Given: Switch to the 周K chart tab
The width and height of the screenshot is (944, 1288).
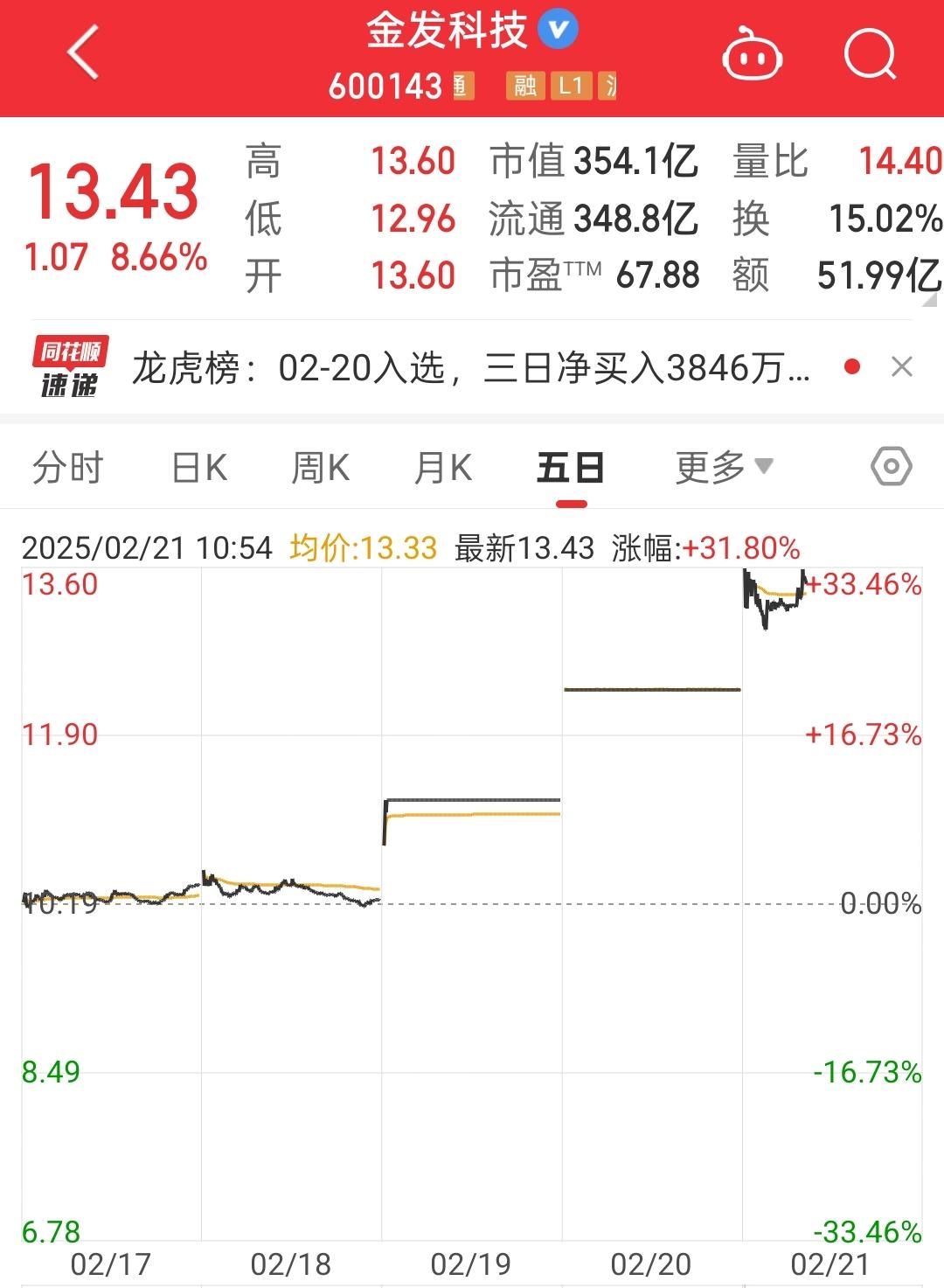Looking at the screenshot, I should 320,468.
